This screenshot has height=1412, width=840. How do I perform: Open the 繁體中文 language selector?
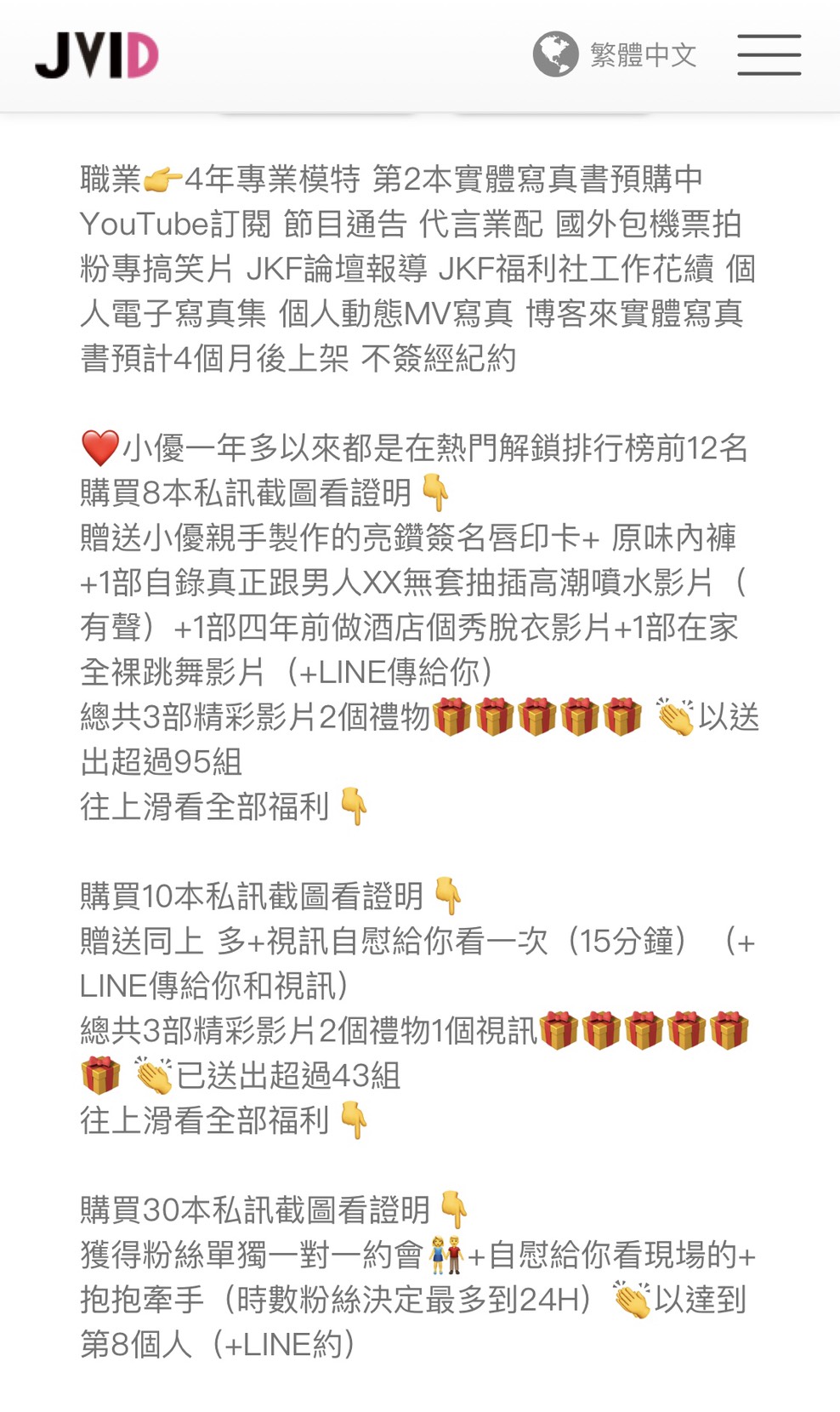tap(643, 54)
